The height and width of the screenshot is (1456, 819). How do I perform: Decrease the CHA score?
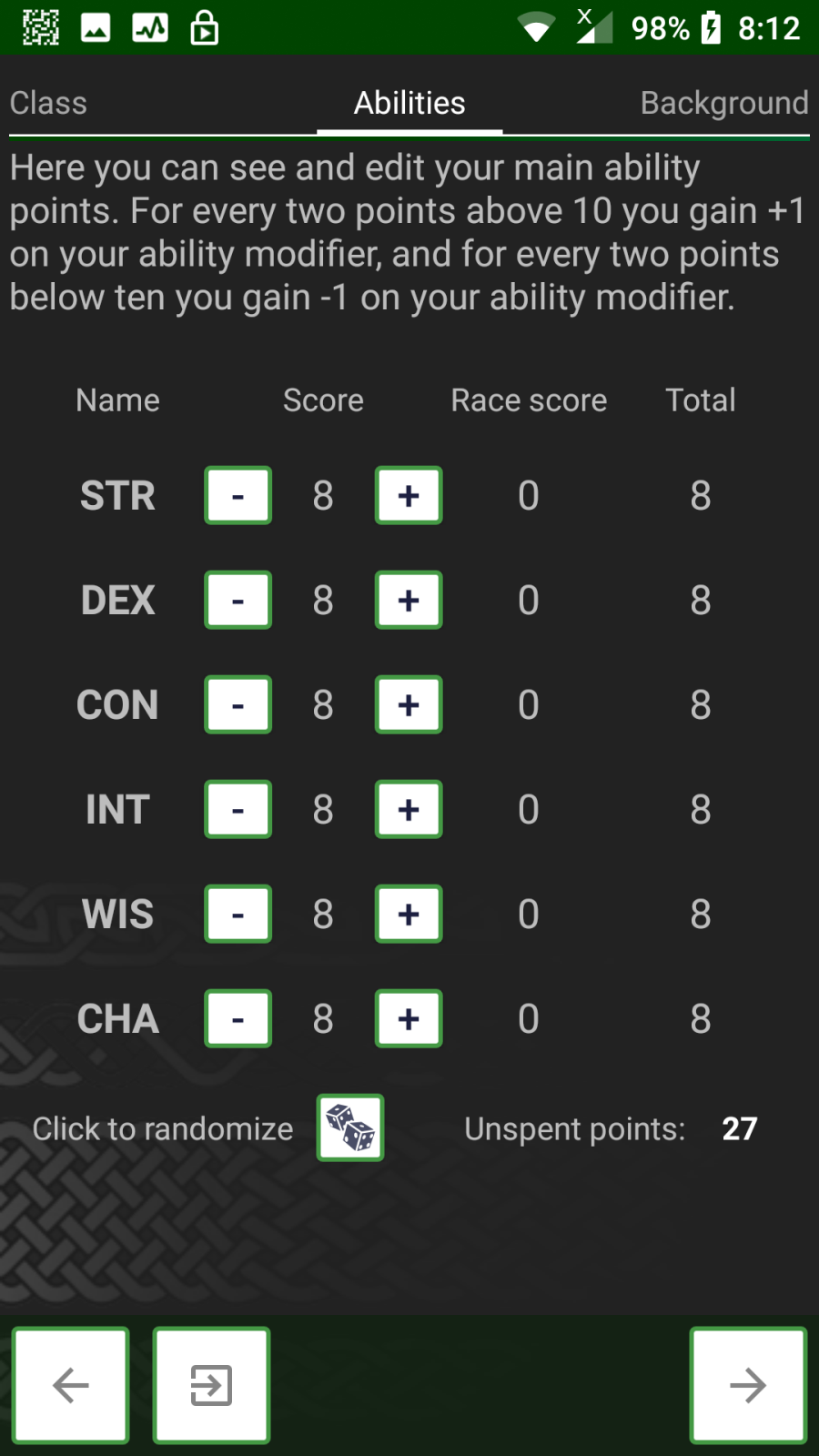[x=238, y=1019]
